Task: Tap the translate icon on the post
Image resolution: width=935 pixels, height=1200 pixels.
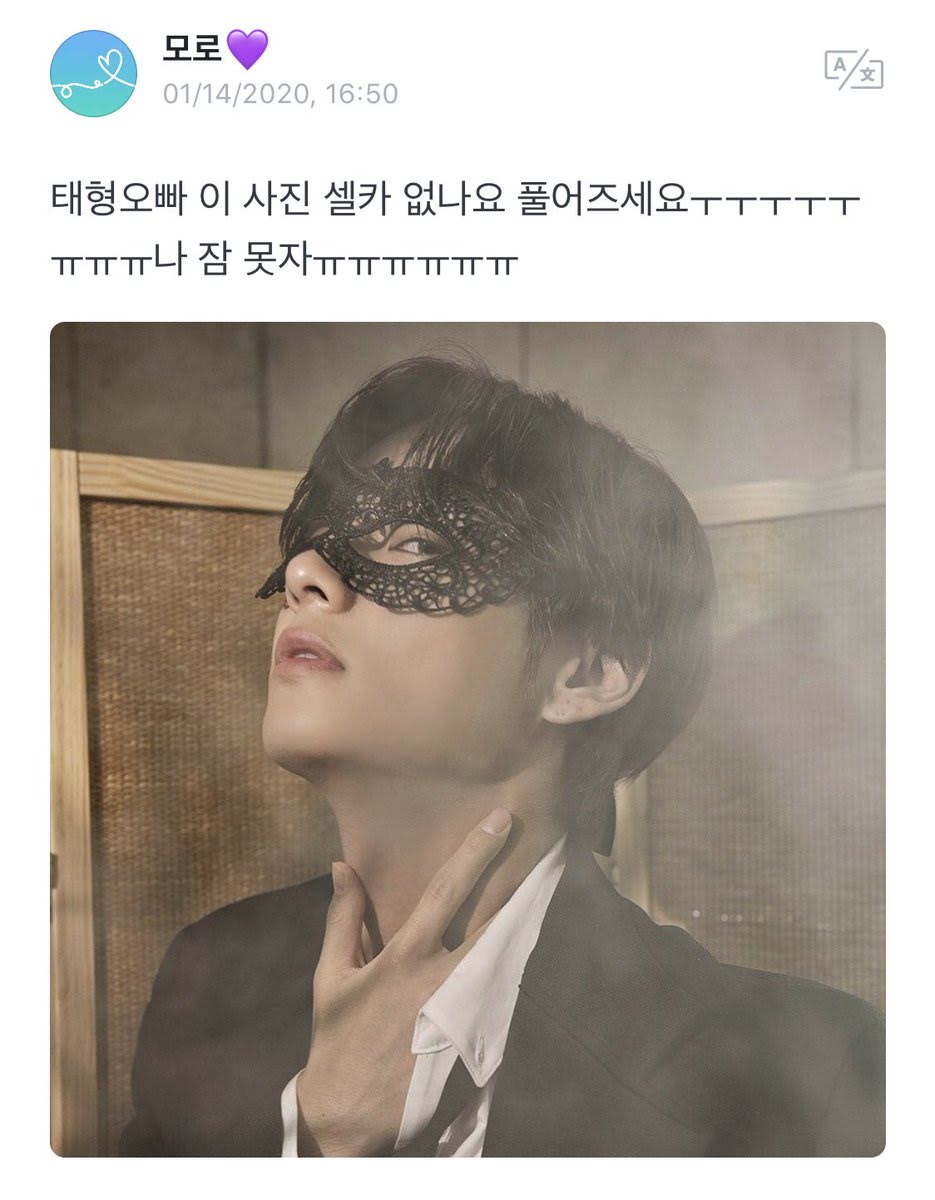Action: 852,68
